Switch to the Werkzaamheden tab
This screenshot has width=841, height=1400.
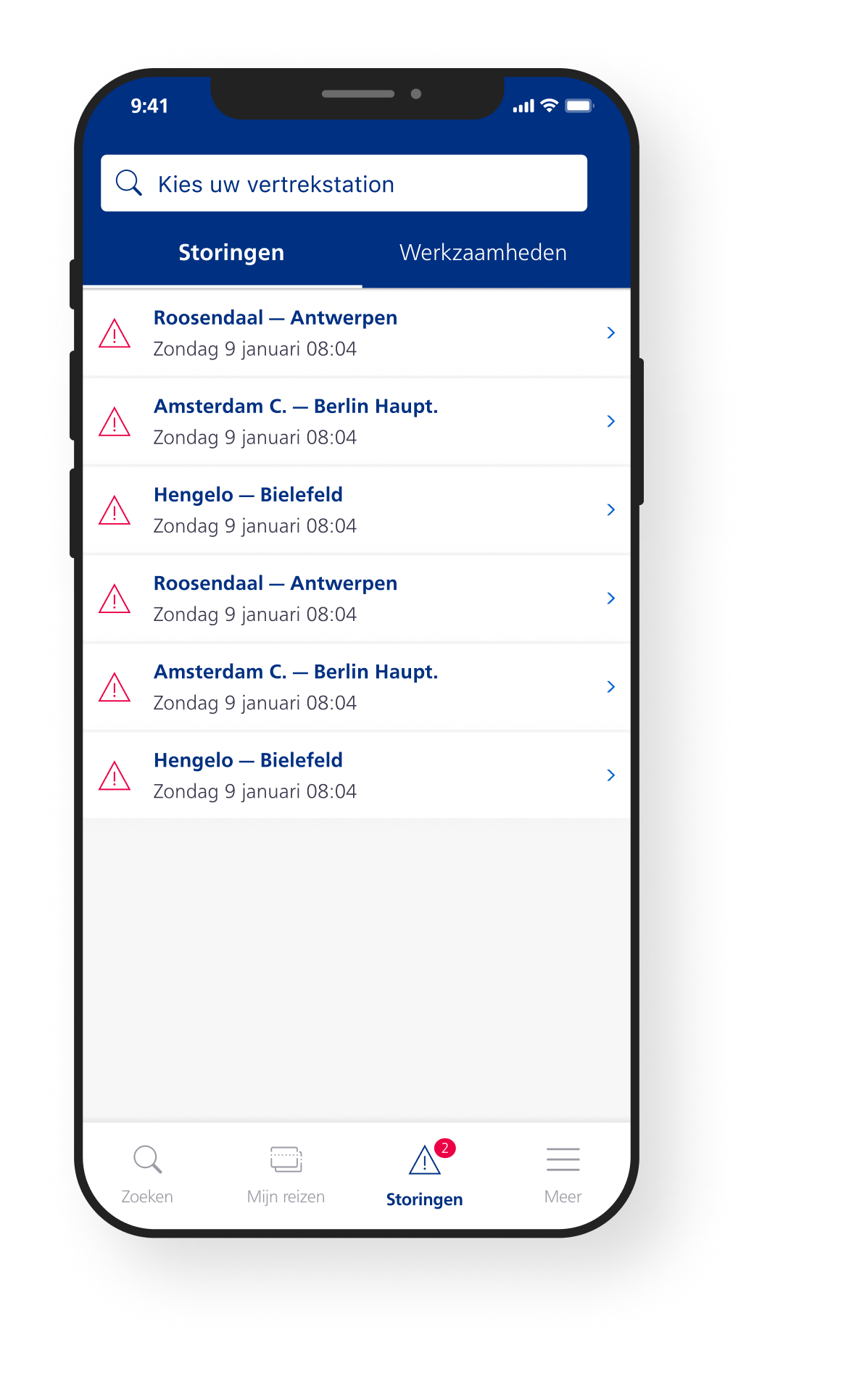483,253
